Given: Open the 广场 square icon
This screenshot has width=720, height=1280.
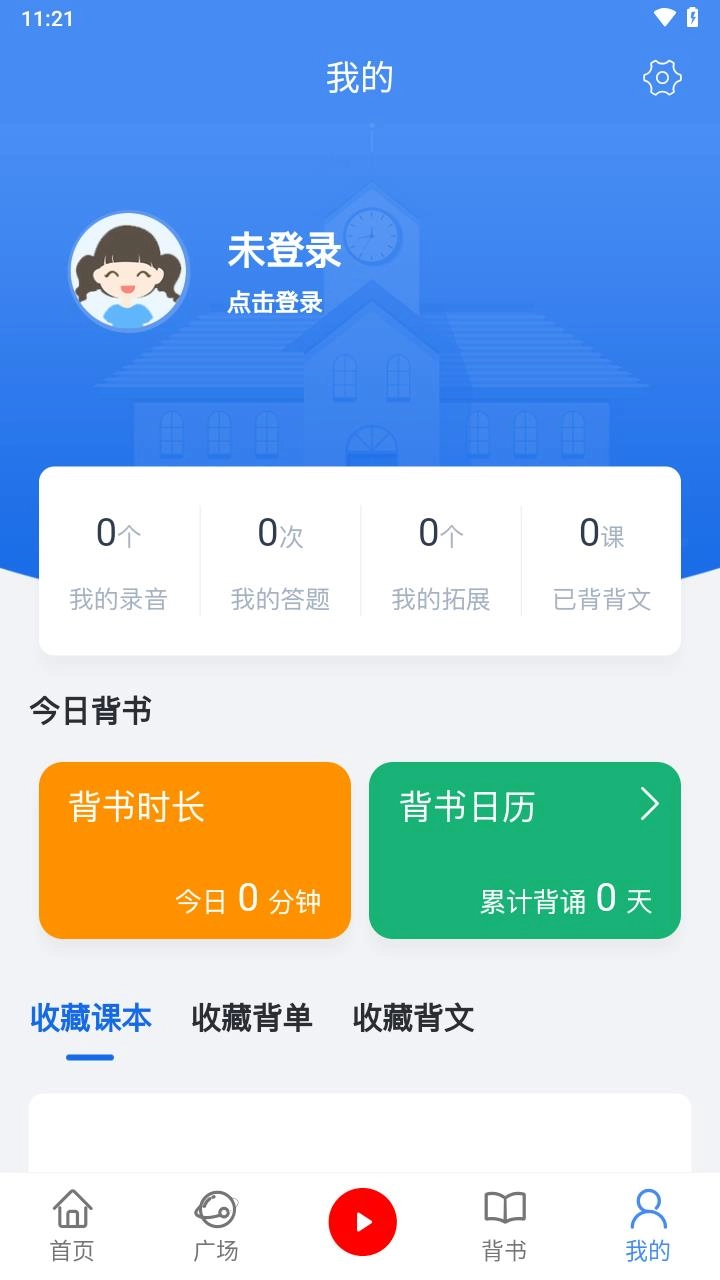Looking at the screenshot, I should [216, 1223].
